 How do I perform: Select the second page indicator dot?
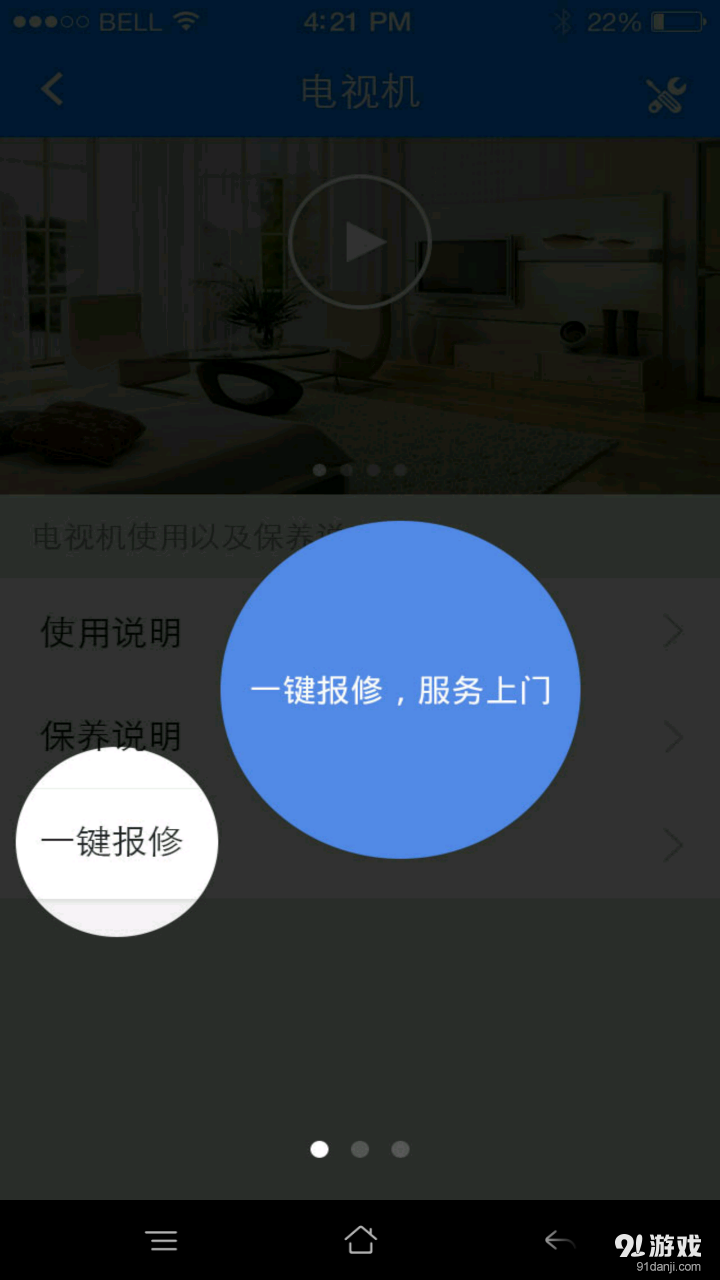[360, 1149]
